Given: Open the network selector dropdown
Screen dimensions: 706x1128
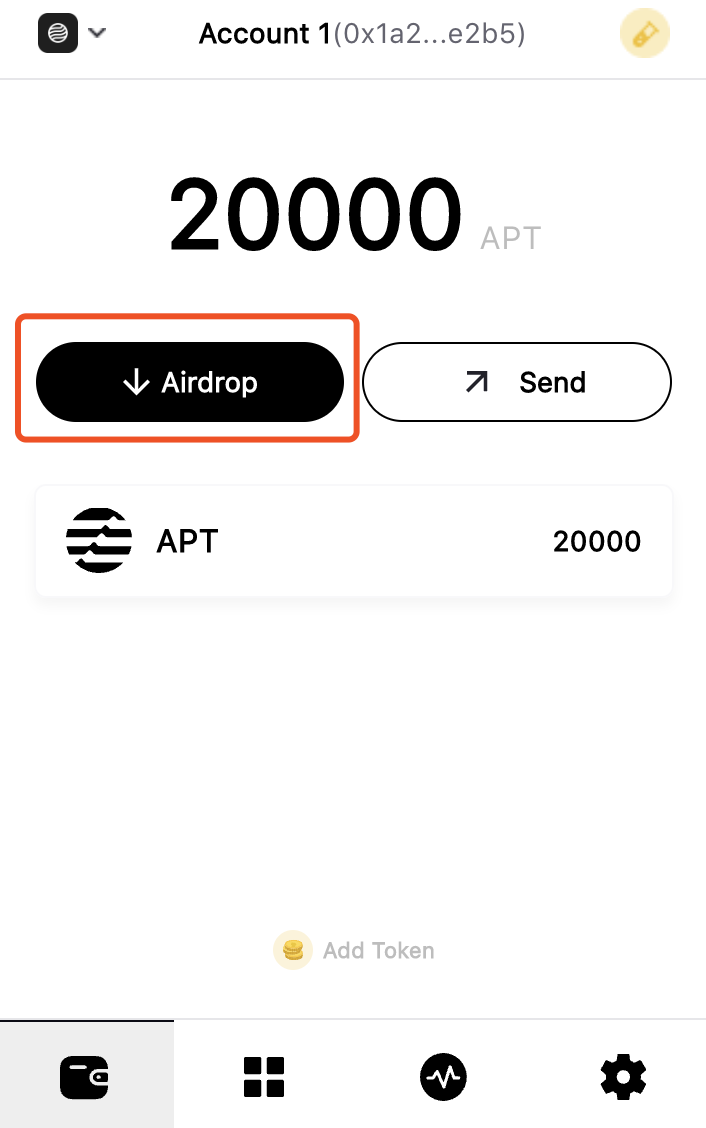Looking at the screenshot, I should click(x=72, y=34).
